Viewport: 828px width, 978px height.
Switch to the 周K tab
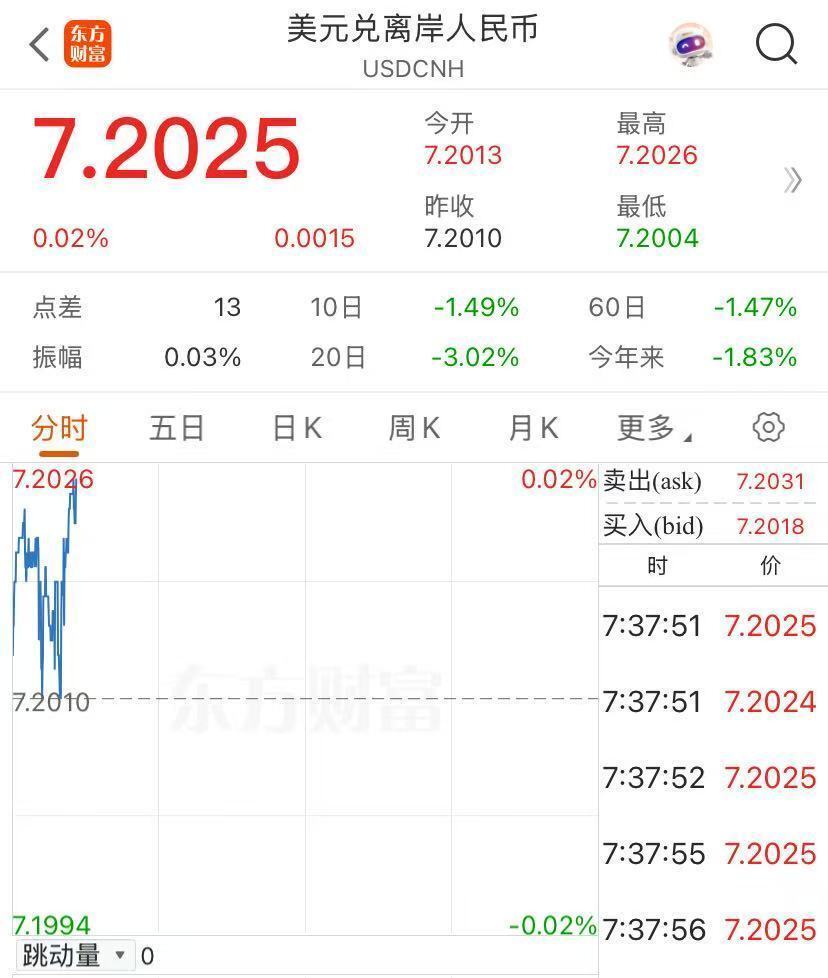coord(414,426)
